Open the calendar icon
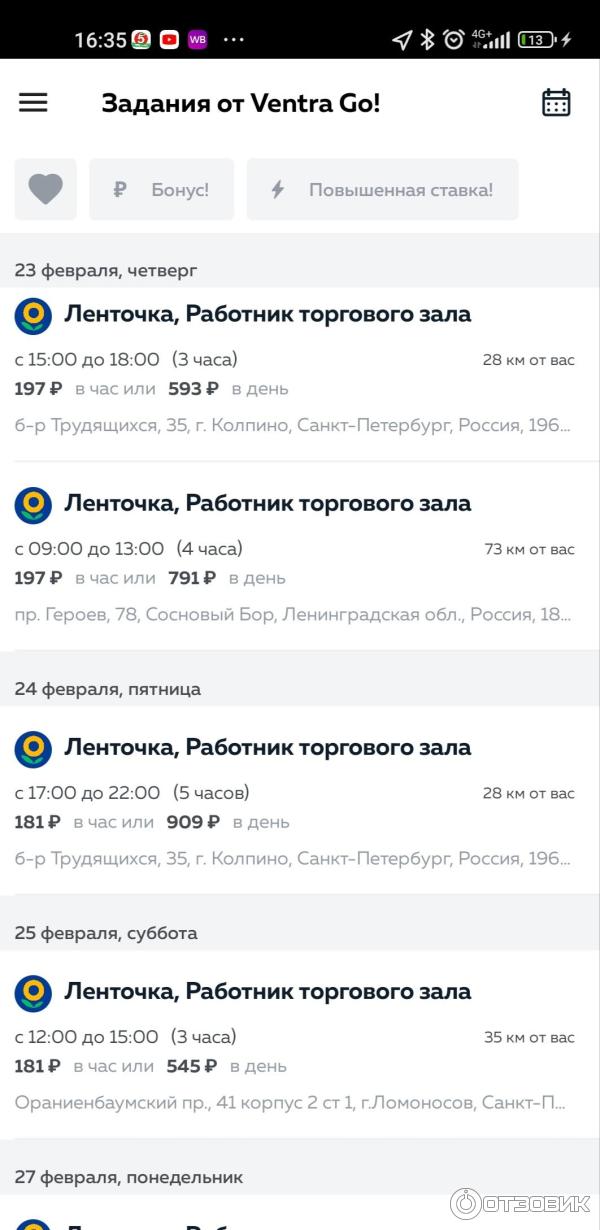Viewport: 600px width, 1230px height. pos(556,102)
